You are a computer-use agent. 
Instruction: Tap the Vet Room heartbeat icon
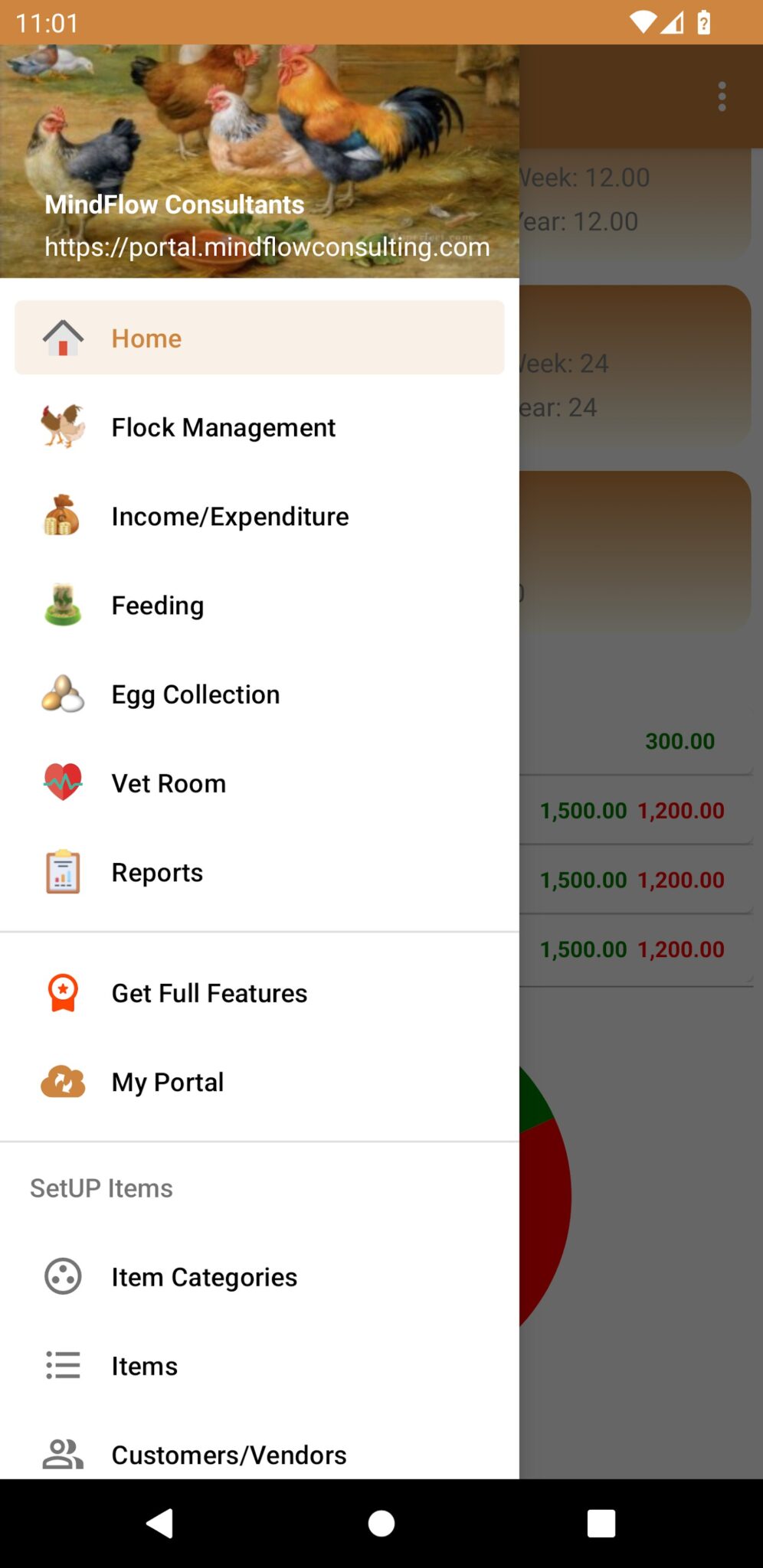point(62,782)
